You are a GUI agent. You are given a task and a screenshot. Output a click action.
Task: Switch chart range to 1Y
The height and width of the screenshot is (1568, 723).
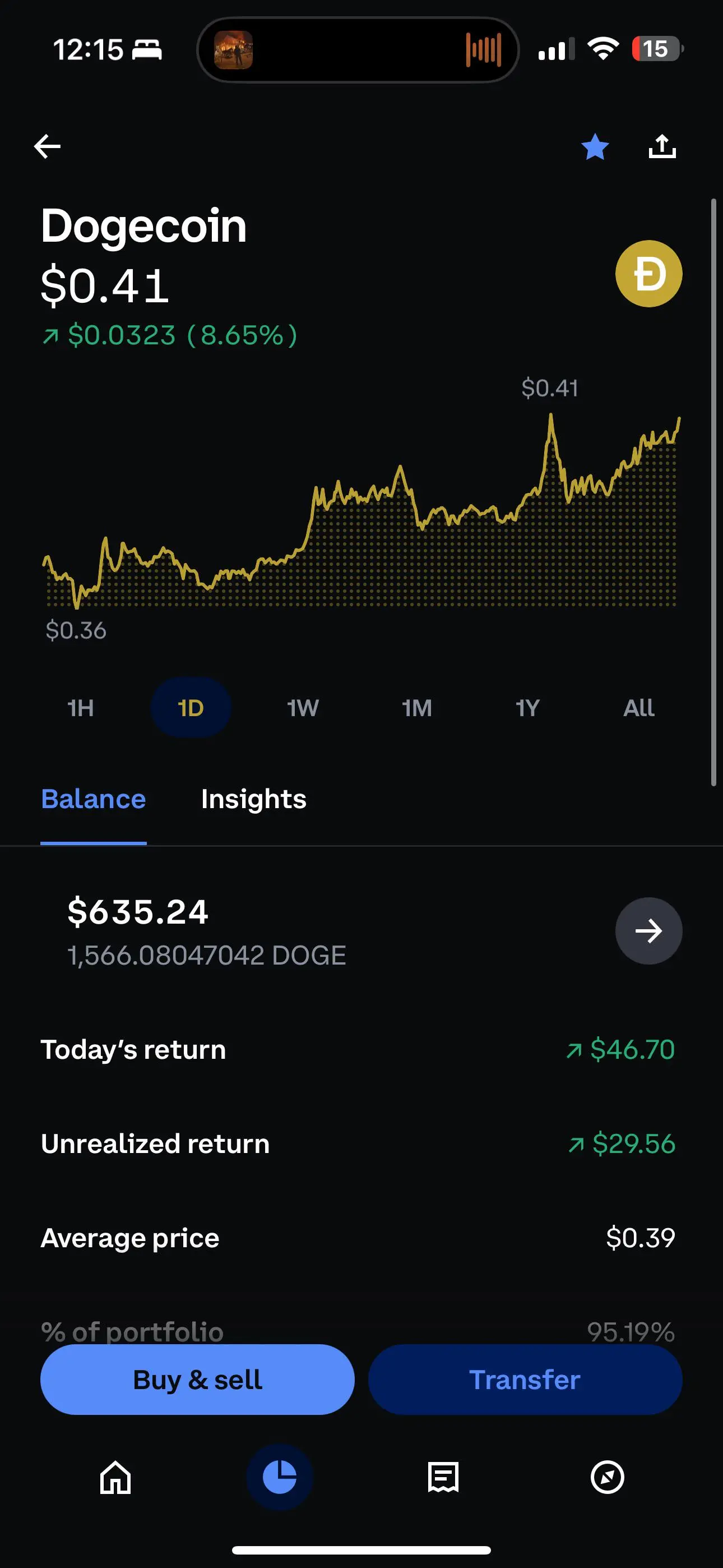pyautogui.click(x=527, y=707)
